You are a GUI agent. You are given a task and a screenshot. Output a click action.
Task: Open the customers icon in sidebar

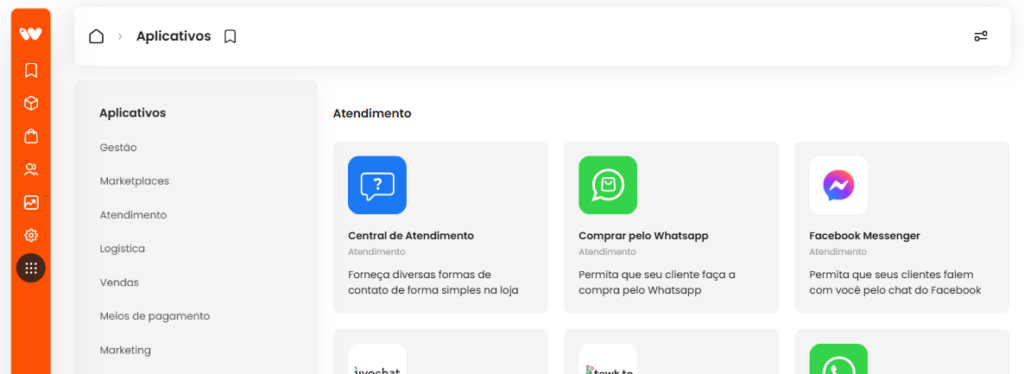point(31,170)
